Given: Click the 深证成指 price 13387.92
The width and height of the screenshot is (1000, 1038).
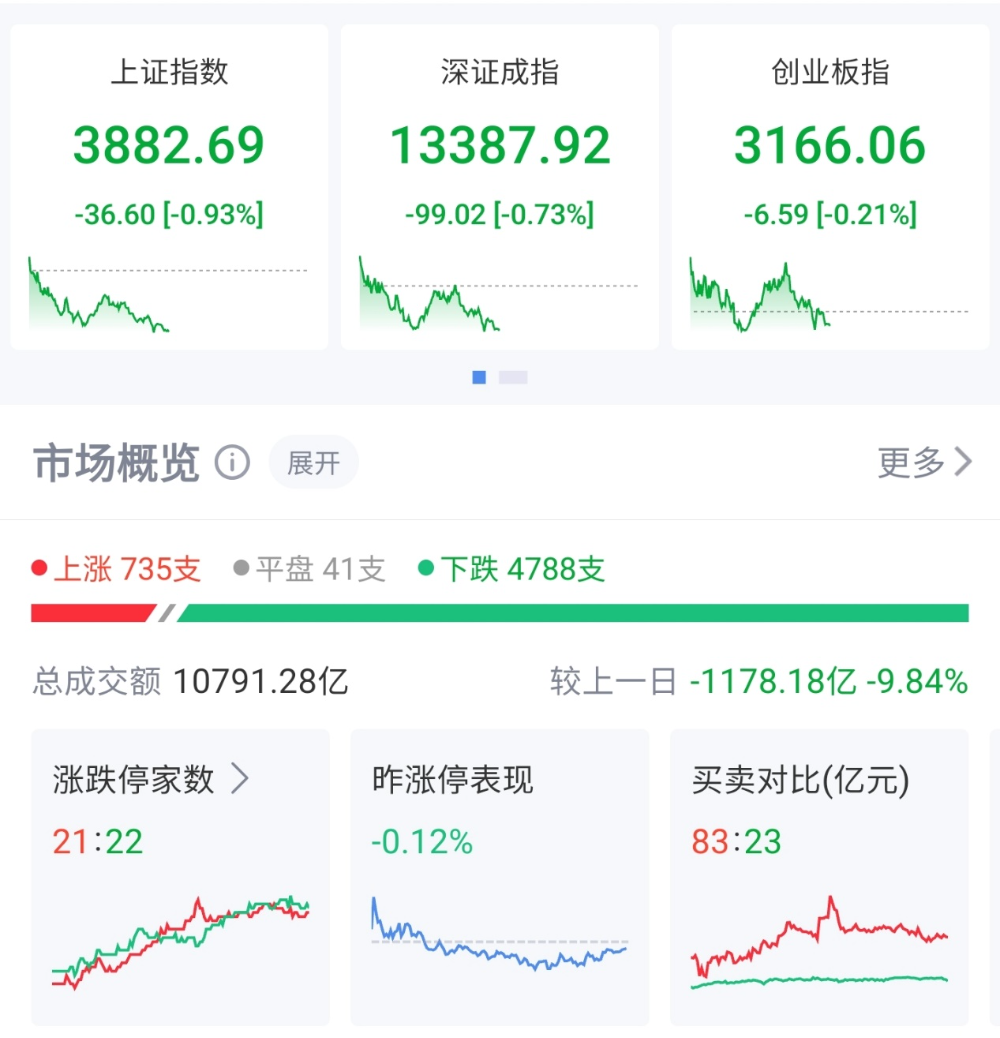Looking at the screenshot, I should click(499, 144).
